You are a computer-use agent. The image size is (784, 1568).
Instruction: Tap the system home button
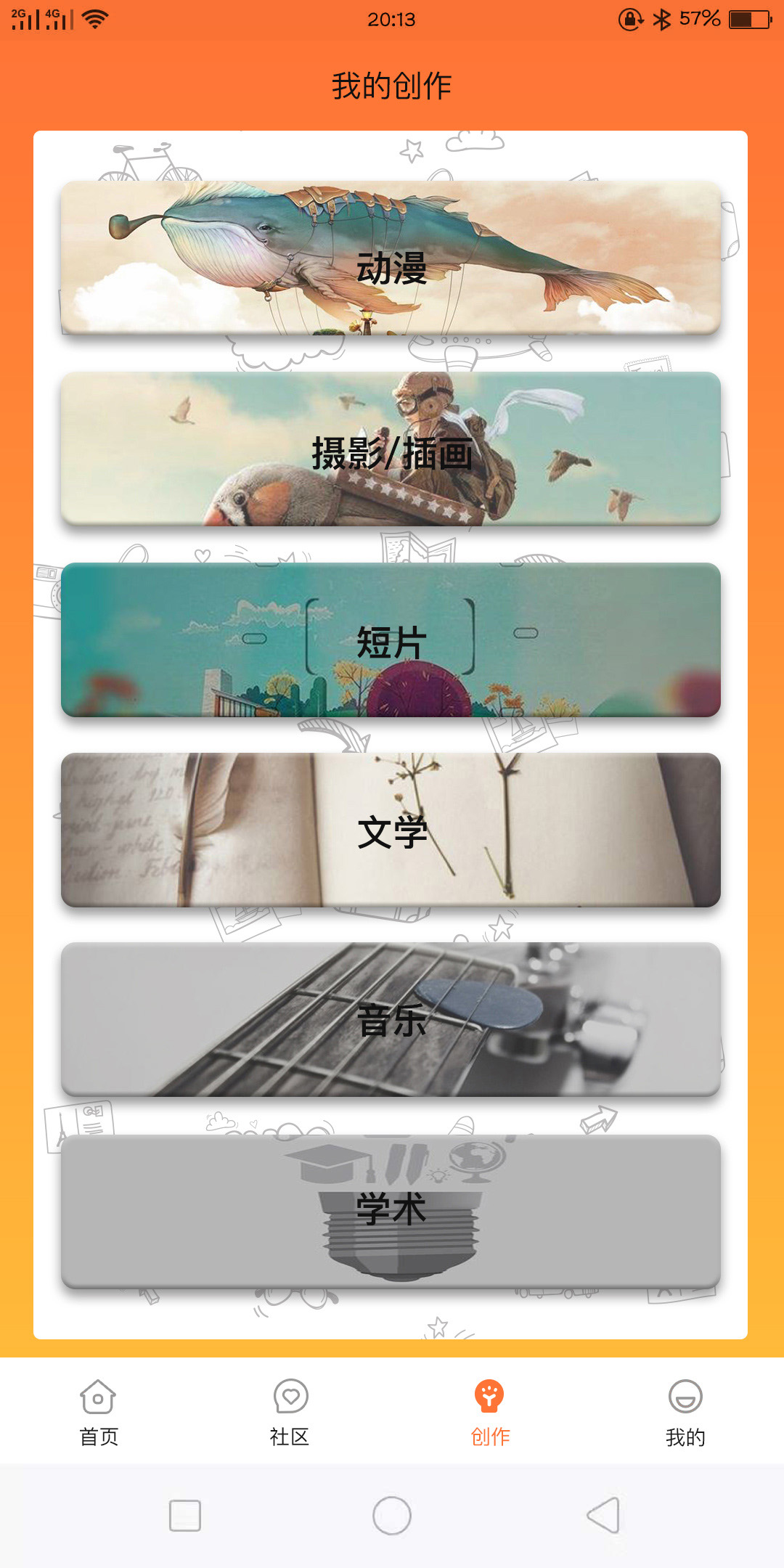click(392, 1516)
